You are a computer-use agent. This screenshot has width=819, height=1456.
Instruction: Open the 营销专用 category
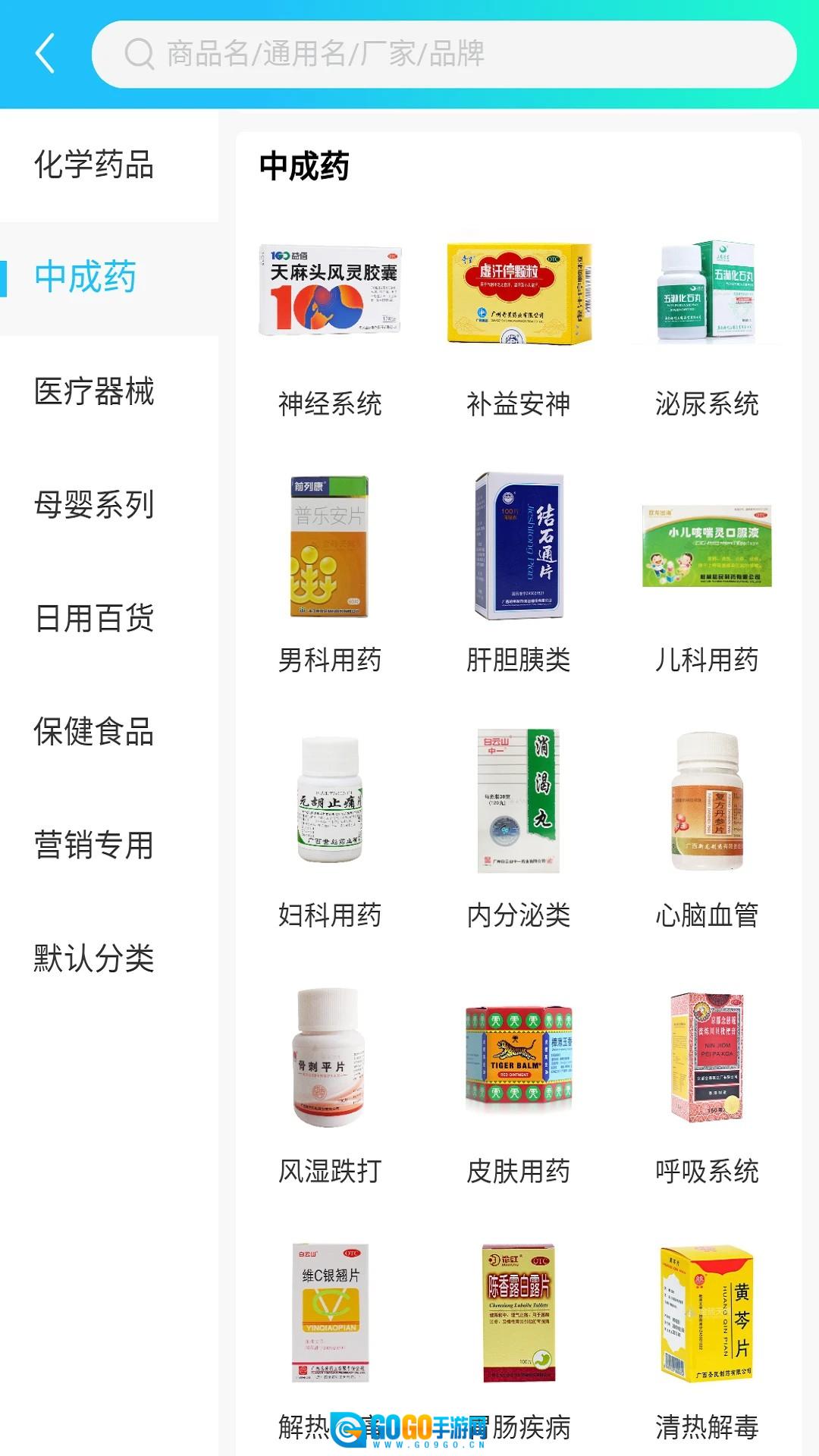point(94,845)
